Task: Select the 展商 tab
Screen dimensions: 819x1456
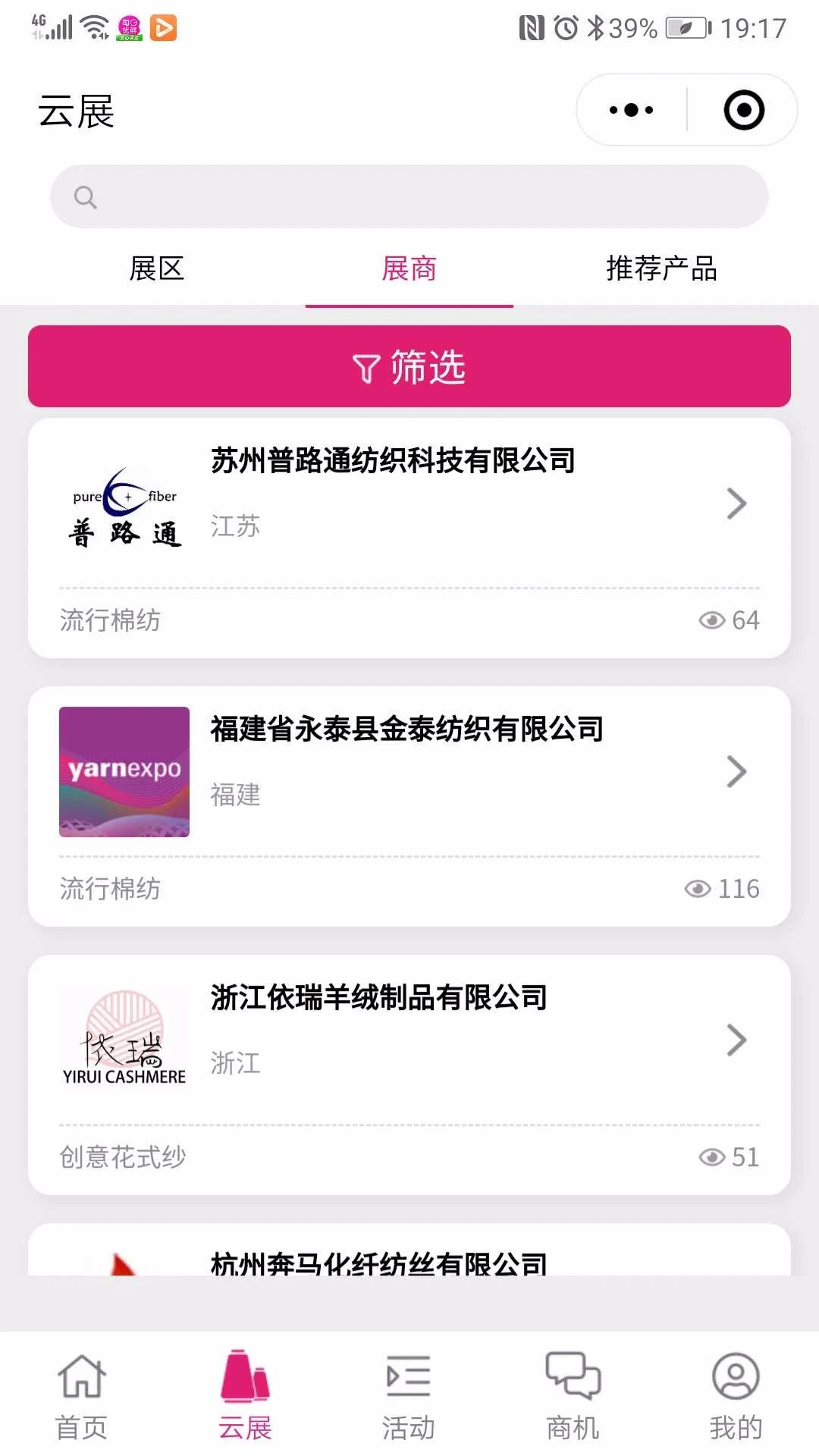Action: (409, 268)
